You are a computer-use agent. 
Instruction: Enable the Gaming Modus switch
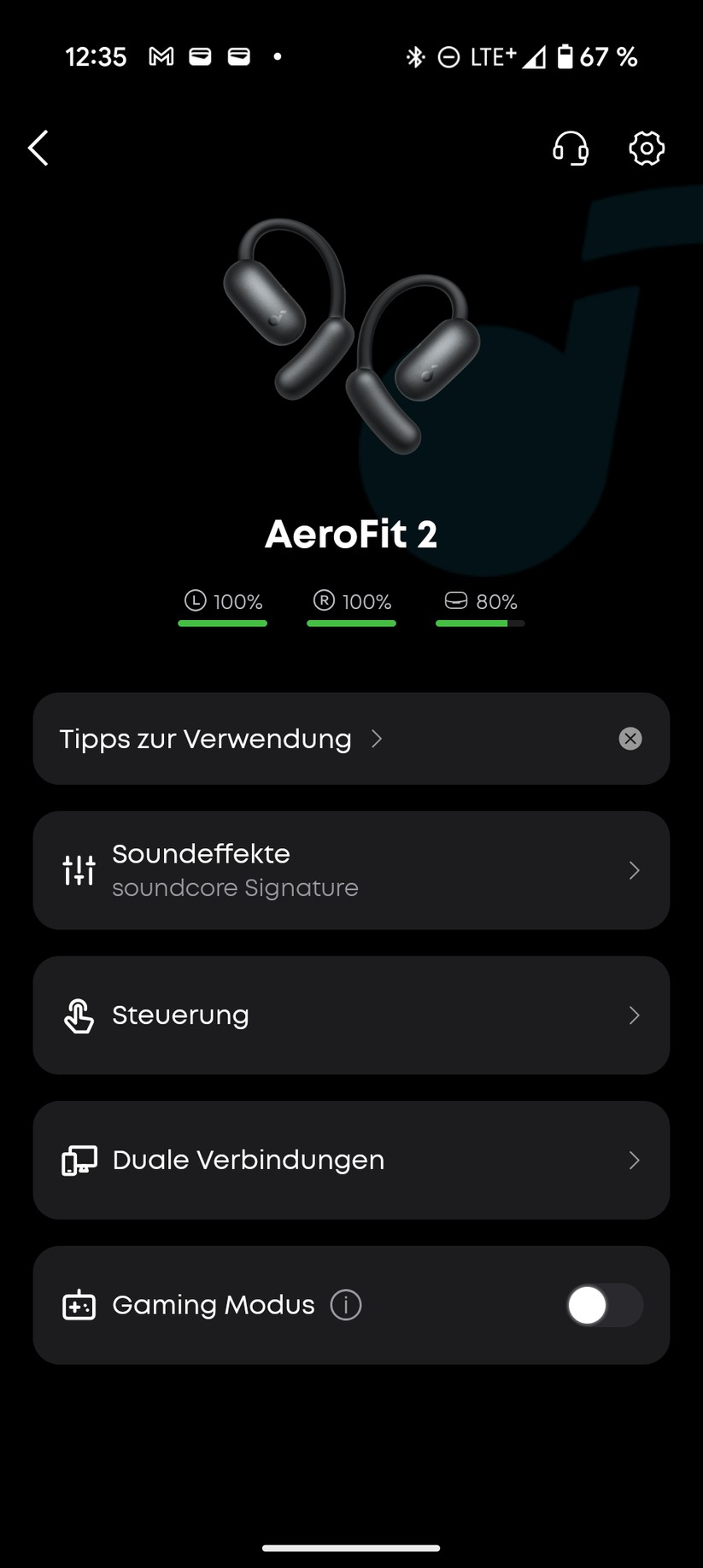[x=604, y=1305]
